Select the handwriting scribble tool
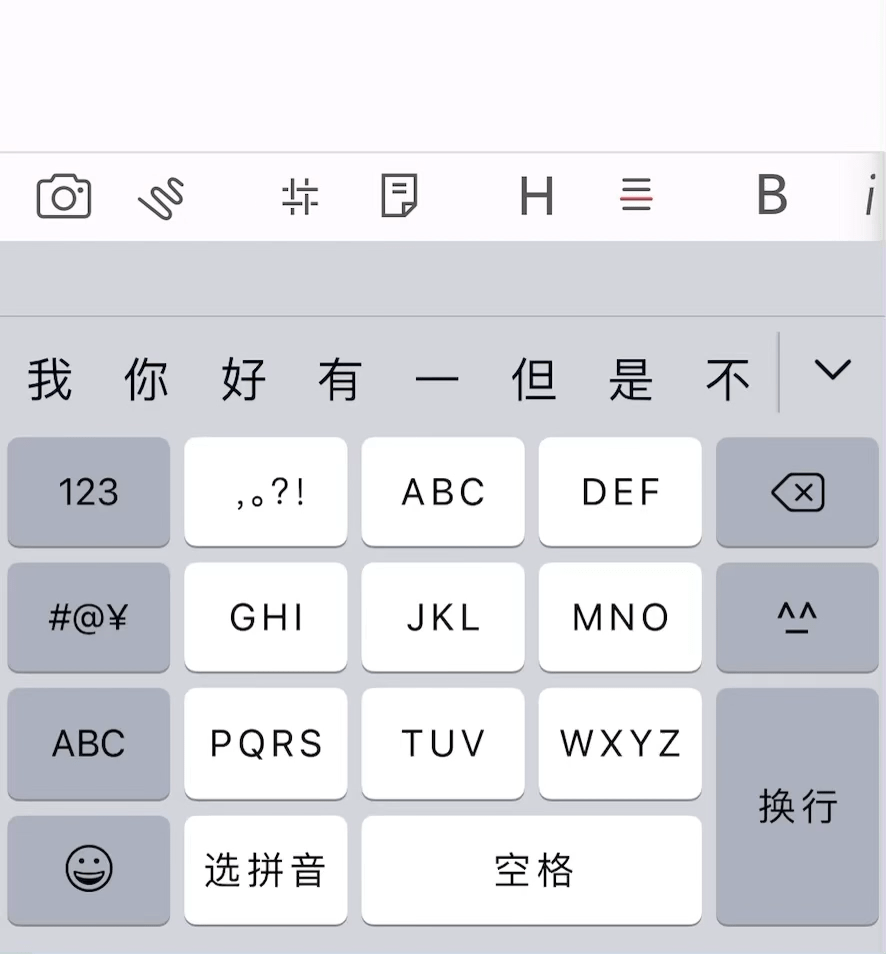Viewport: 886px width, 954px height. click(162, 196)
